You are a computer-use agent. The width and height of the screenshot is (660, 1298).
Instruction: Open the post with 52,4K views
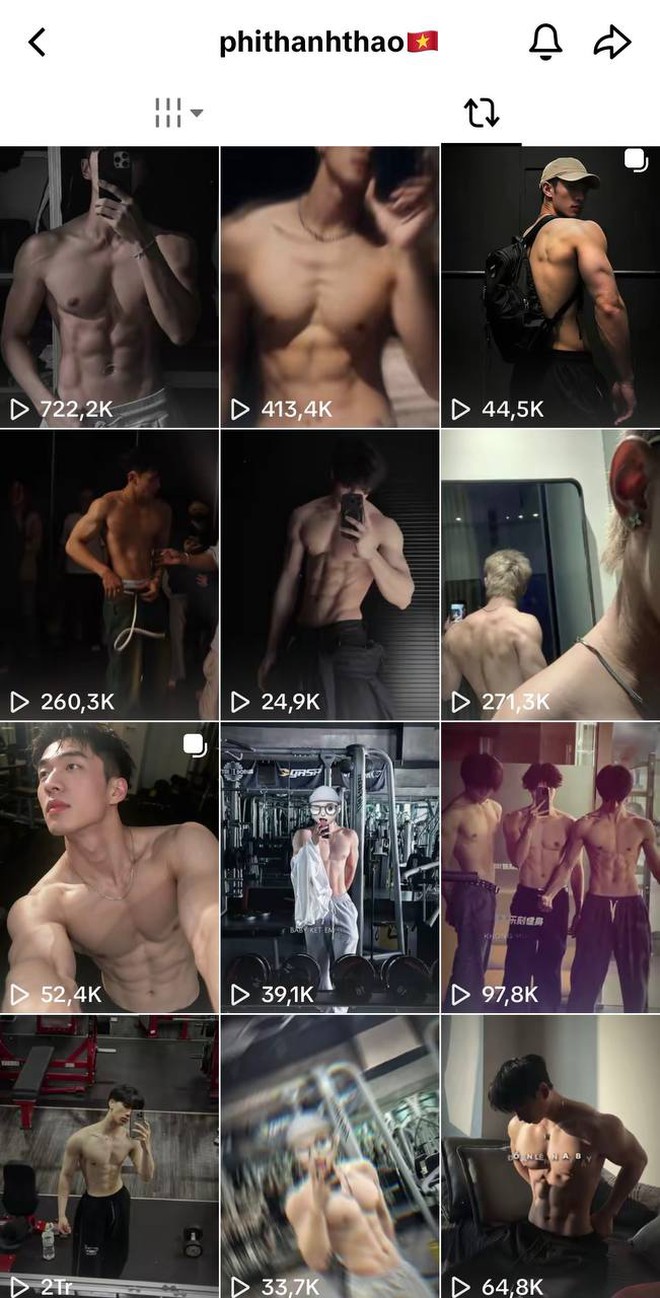click(x=109, y=868)
